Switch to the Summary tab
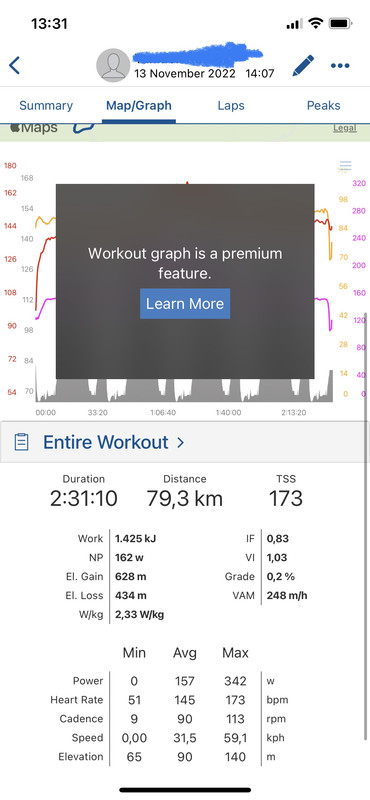 tap(46, 106)
